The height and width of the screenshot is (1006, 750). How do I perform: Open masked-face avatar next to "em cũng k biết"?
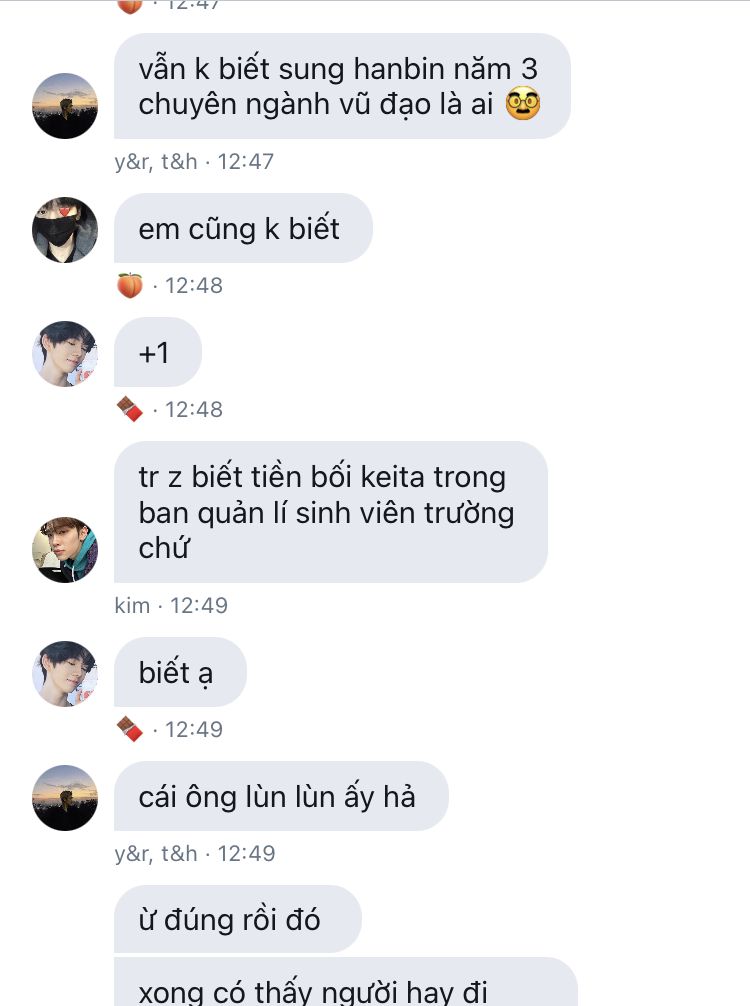pyautogui.click(x=65, y=229)
